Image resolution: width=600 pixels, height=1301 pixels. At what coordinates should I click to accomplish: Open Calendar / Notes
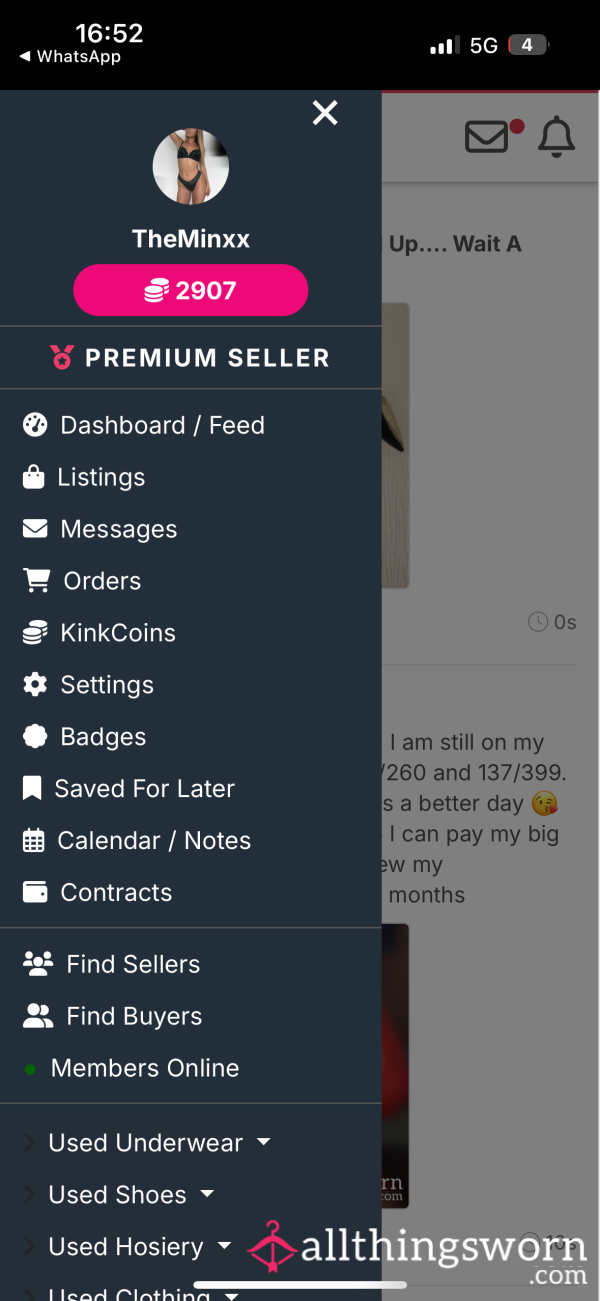click(x=136, y=841)
